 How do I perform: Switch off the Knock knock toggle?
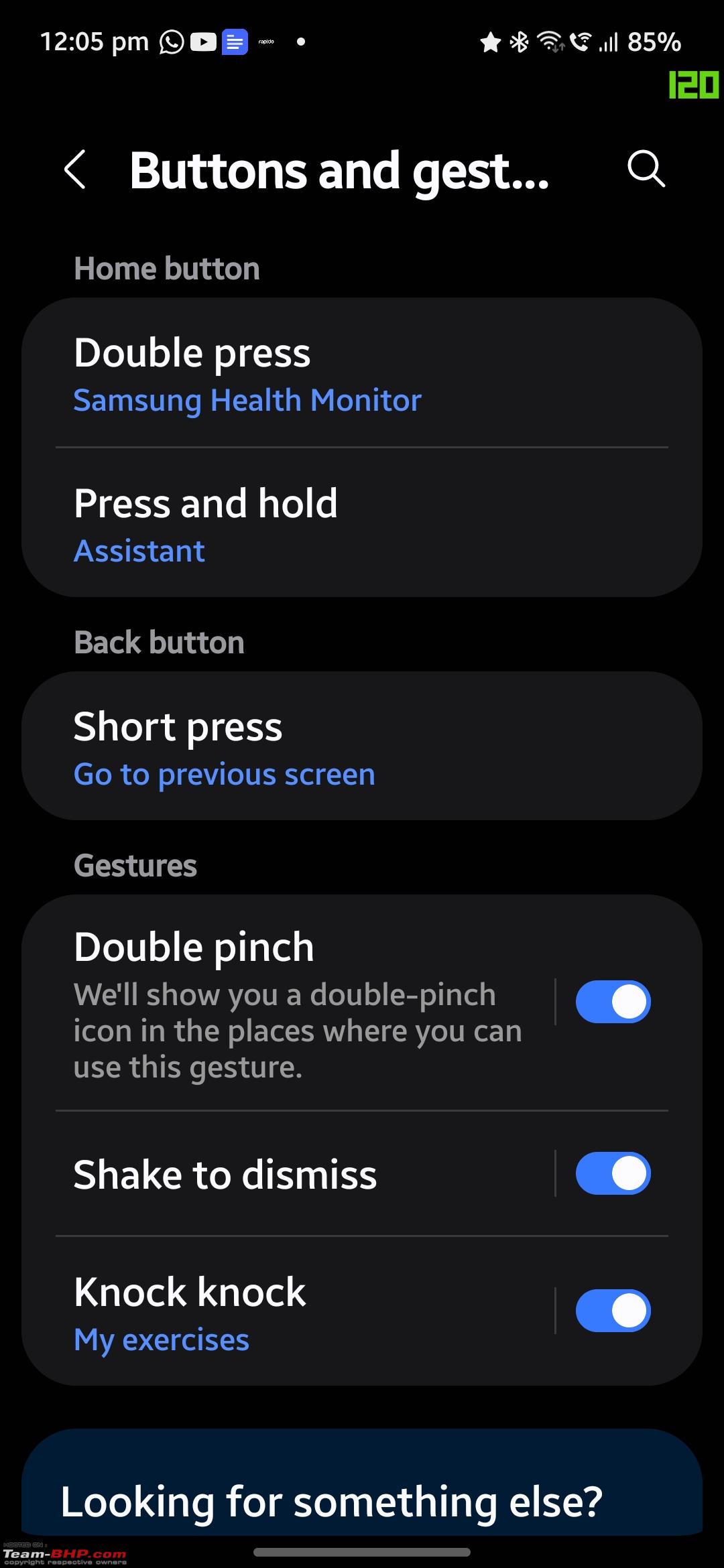[613, 1310]
